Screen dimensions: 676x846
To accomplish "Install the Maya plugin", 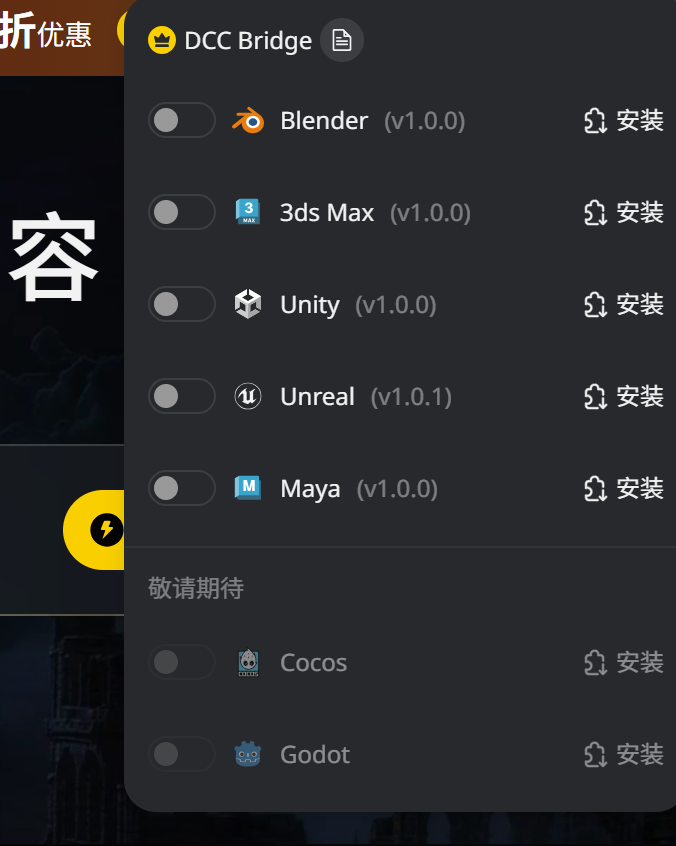I will (x=624, y=489).
